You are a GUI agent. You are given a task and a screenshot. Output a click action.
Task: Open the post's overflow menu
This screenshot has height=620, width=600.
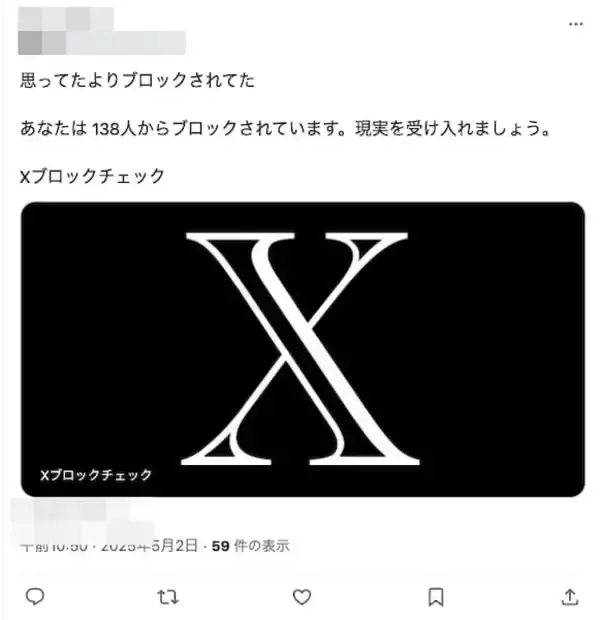coord(575,23)
